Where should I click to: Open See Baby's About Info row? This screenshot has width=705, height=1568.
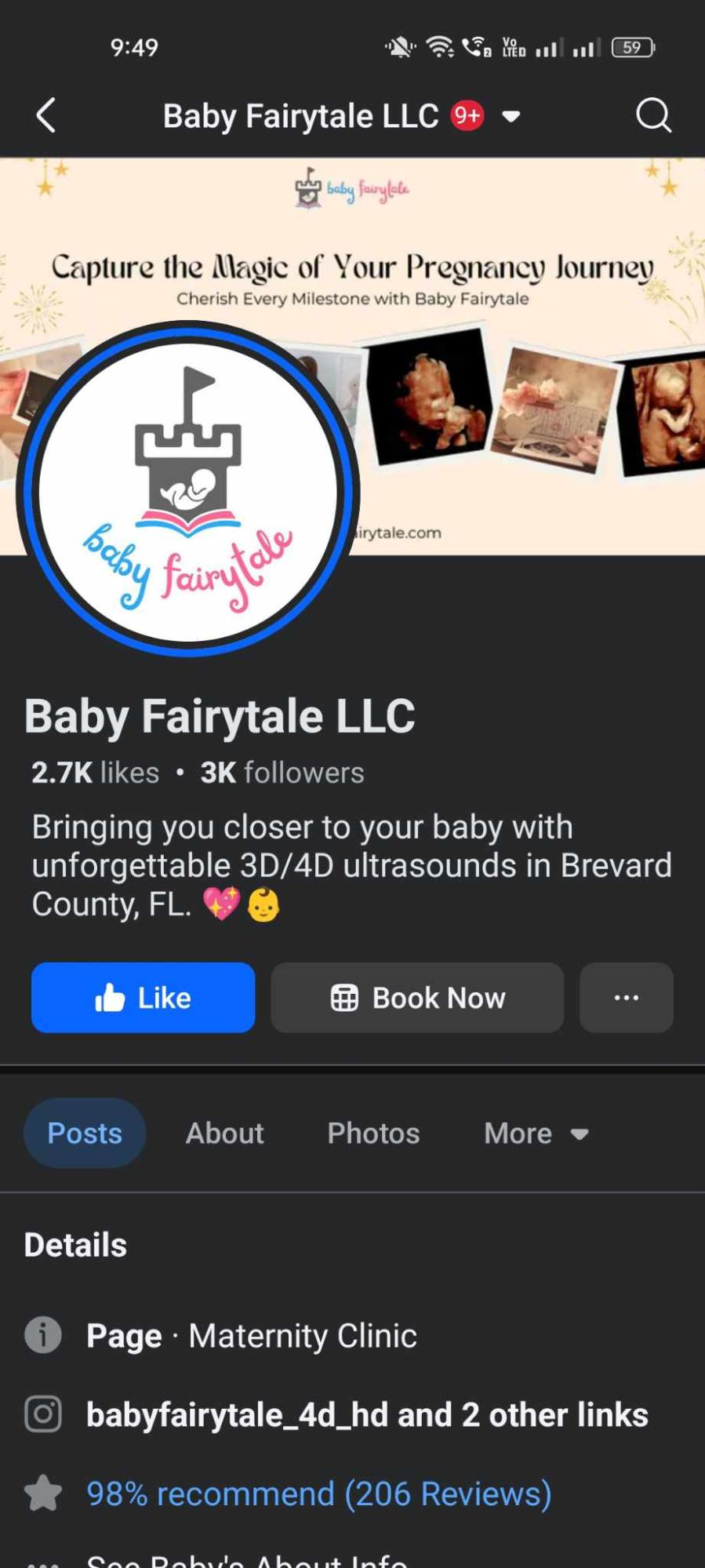point(247,1559)
